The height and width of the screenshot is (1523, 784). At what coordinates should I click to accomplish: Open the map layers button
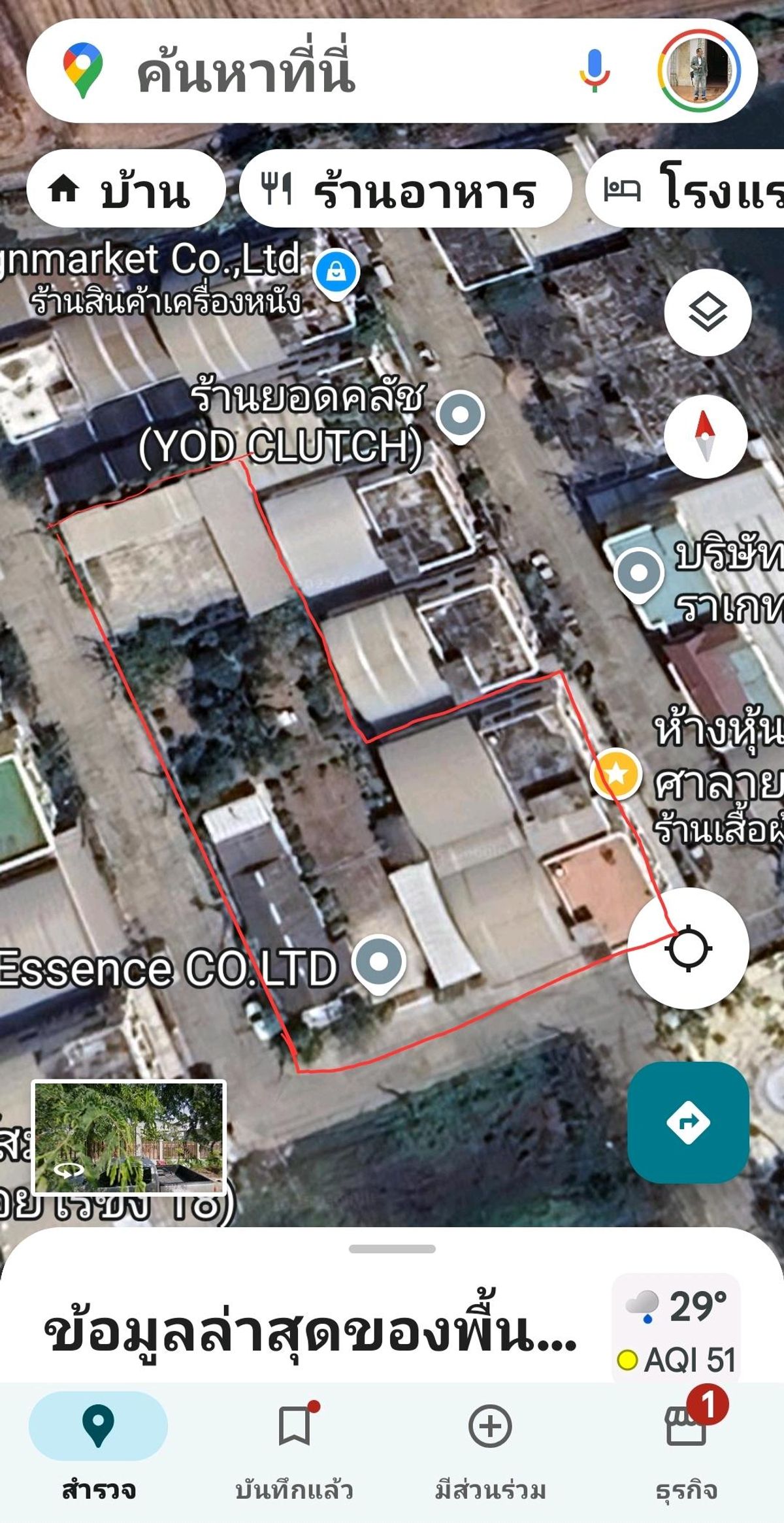pyautogui.click(x=708, y=312)
